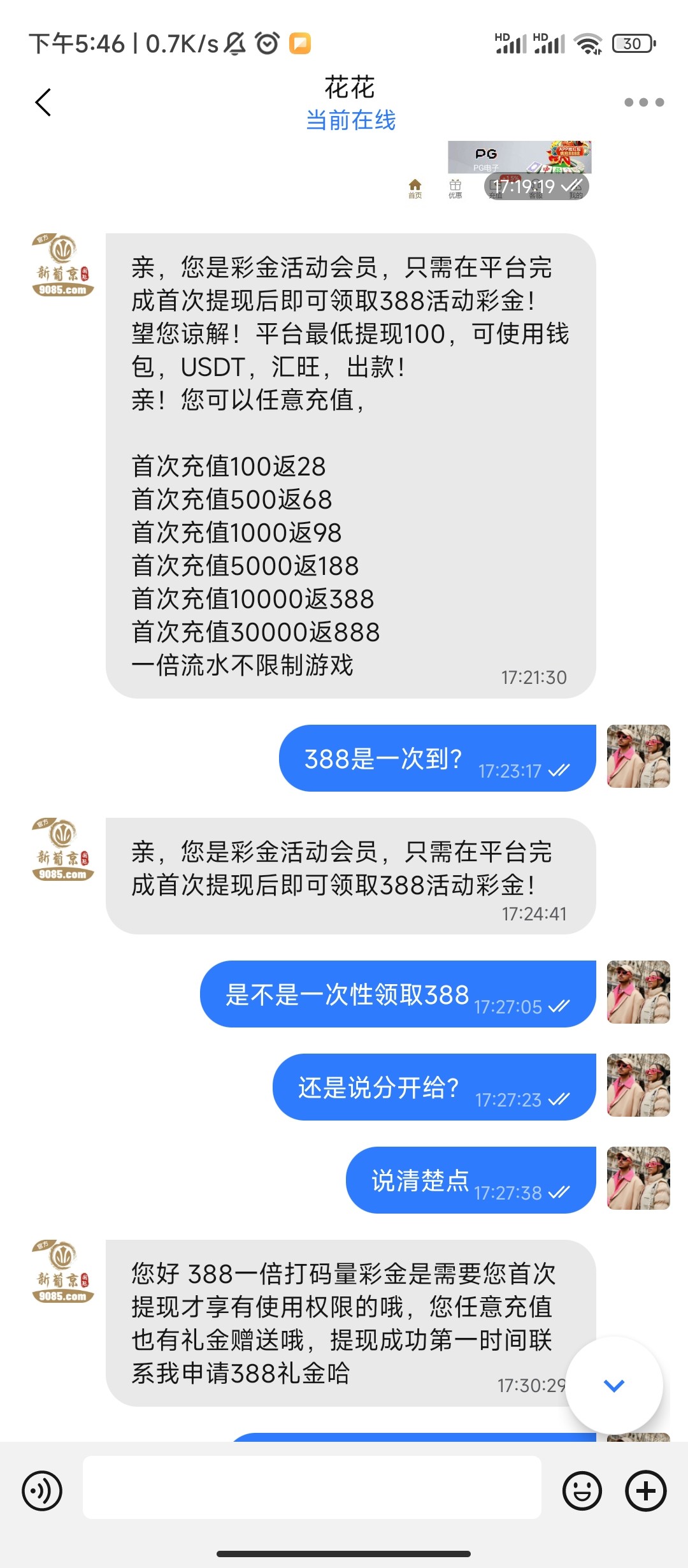Switch to voice message input
This screenshot has width=688, height=1568.
coord(42,1491)
